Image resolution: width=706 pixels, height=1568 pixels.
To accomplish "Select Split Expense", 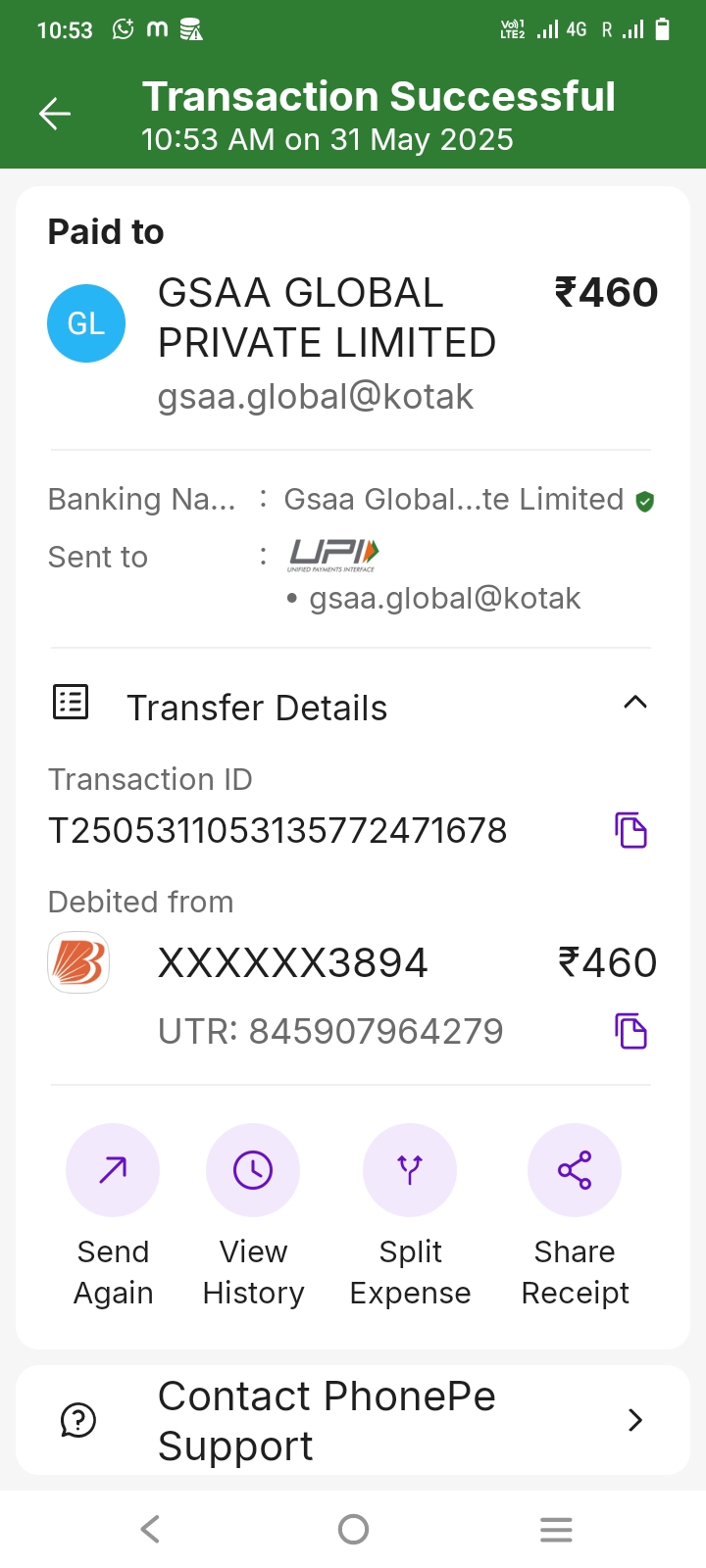I will pos(410,1170).
